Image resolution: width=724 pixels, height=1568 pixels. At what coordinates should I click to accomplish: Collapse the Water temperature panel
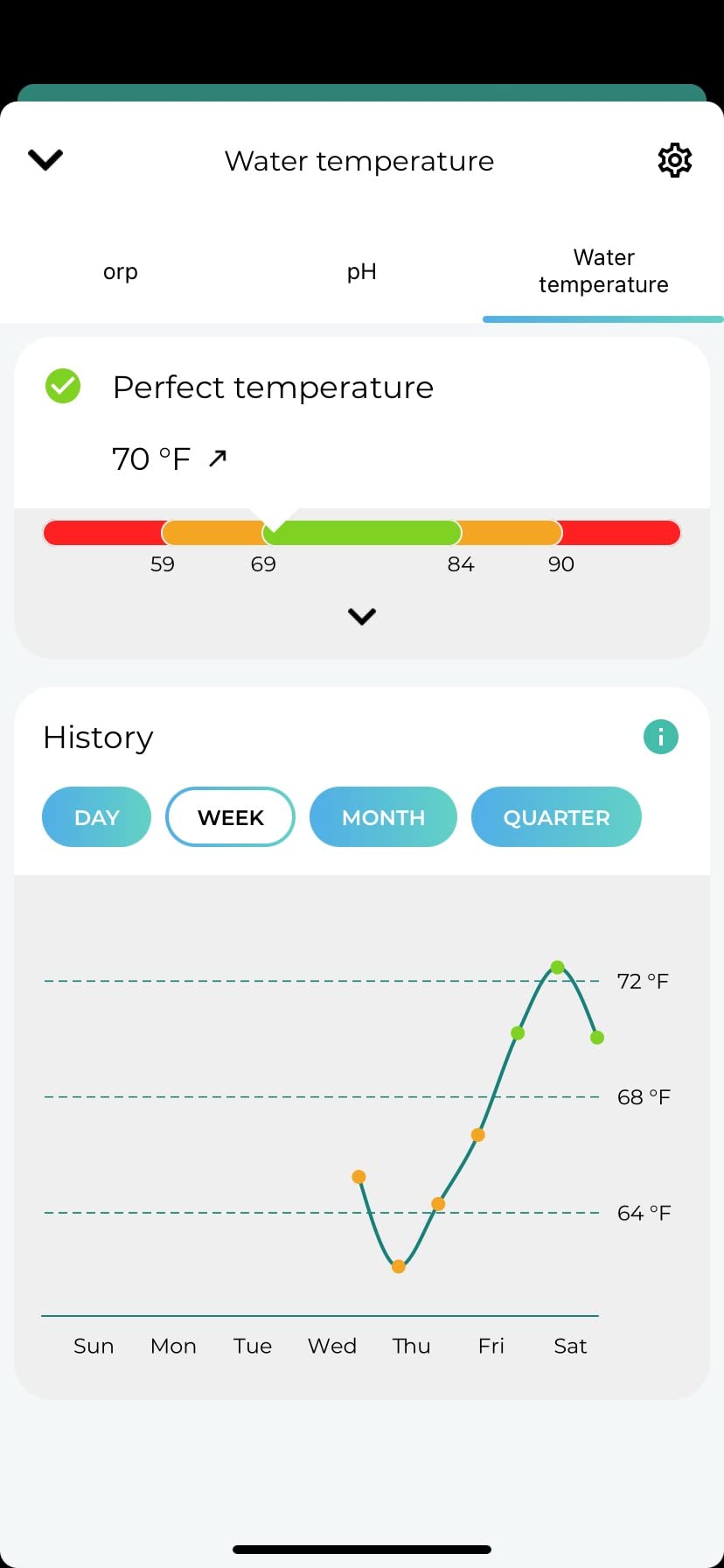(x=45, y=160)
